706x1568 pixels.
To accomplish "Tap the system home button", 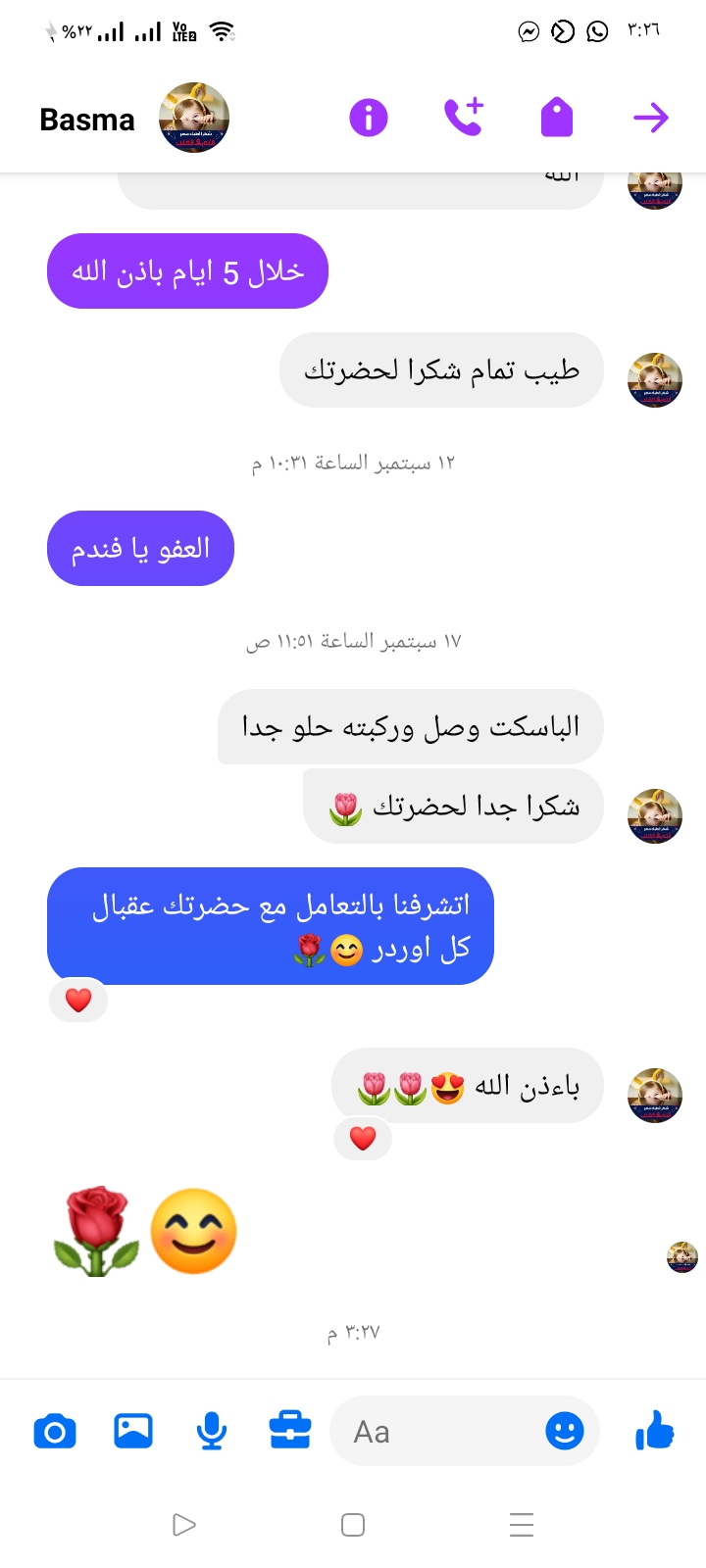I will pos(353,1525).
